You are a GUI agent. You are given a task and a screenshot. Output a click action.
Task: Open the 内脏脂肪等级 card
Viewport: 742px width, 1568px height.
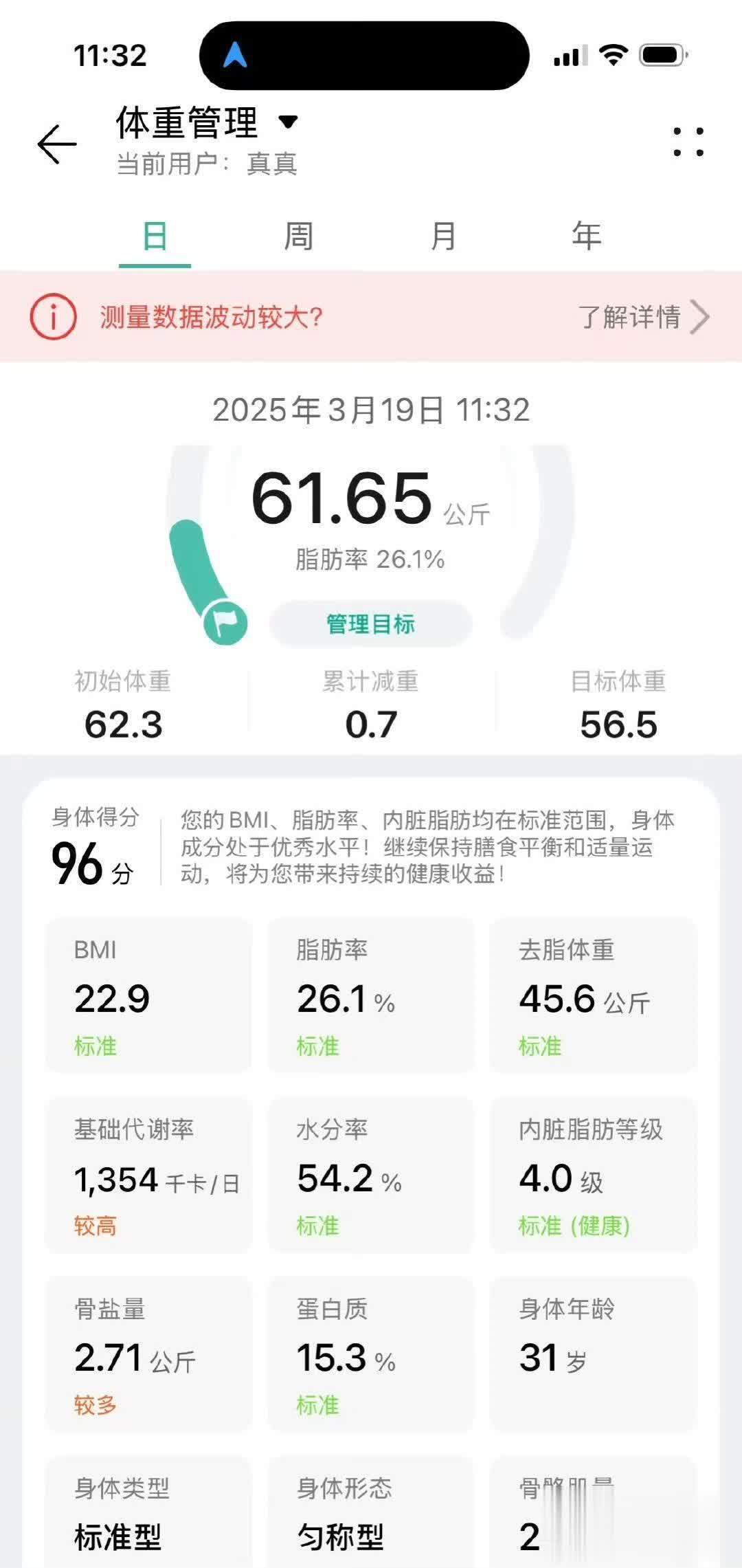pos(593,1175)
